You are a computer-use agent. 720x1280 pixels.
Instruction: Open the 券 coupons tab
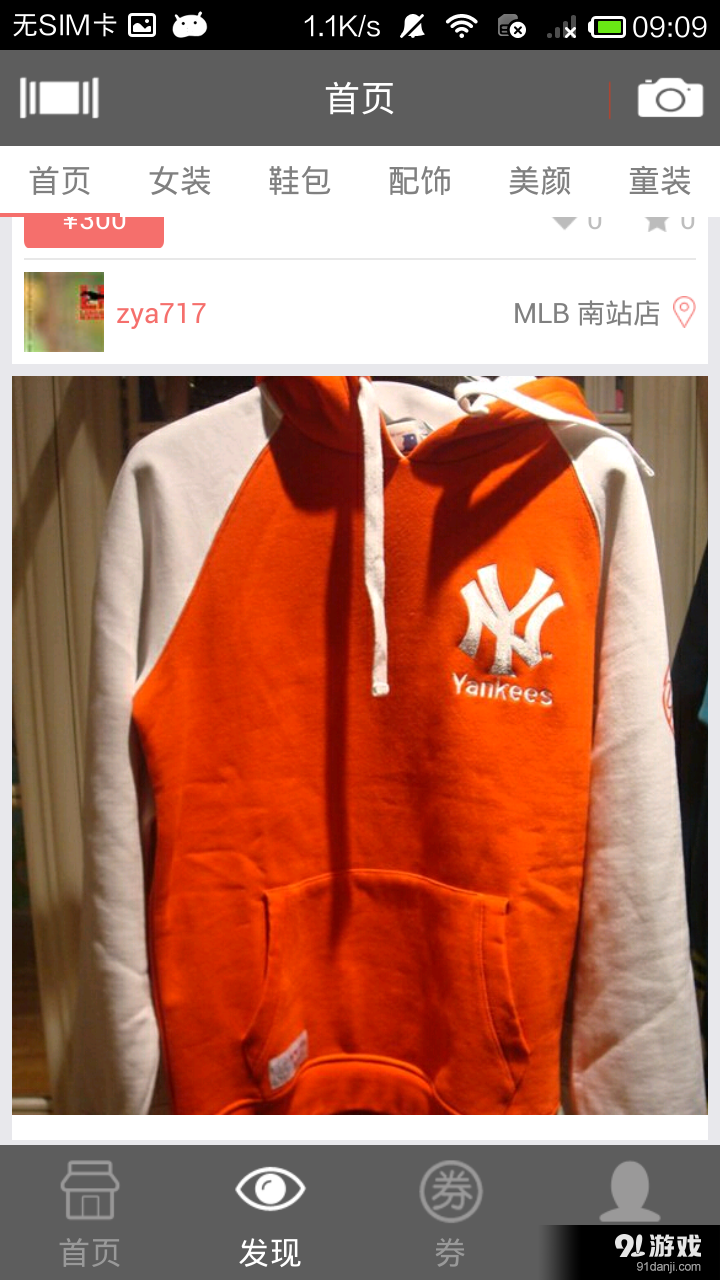coord(450,1213)
